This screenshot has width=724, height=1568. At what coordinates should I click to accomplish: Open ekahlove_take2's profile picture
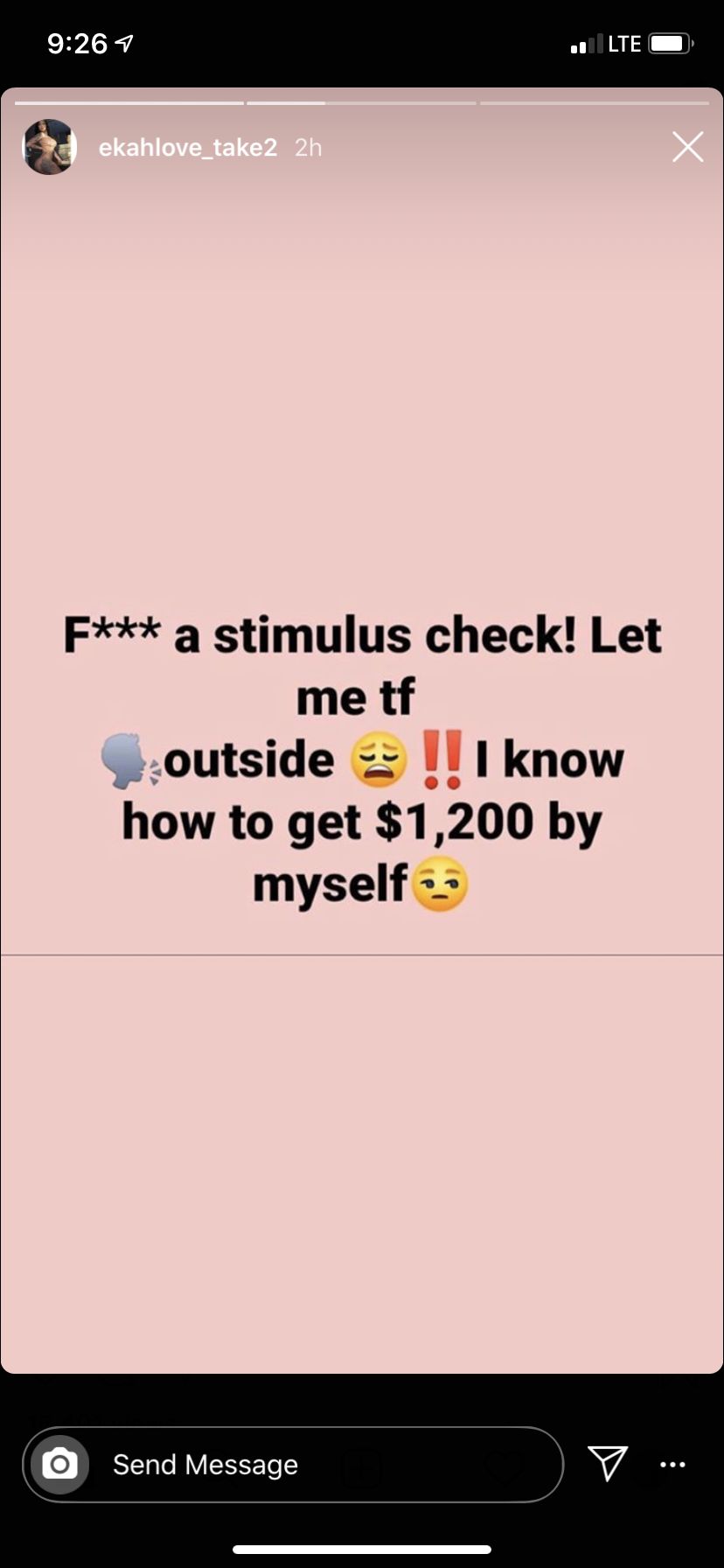49,147
